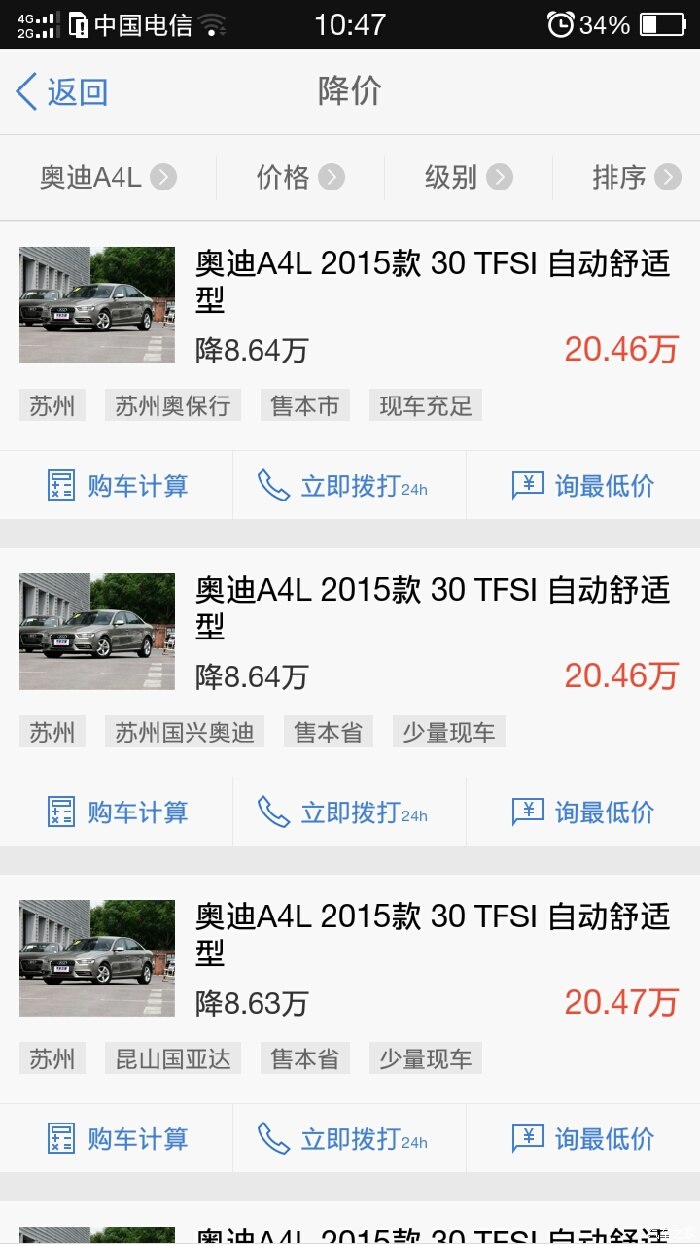The image size is (700, 1244).
Task: Open the 奥迪A4L model filter
Action: pyautogui.click(x=108, y=178)
